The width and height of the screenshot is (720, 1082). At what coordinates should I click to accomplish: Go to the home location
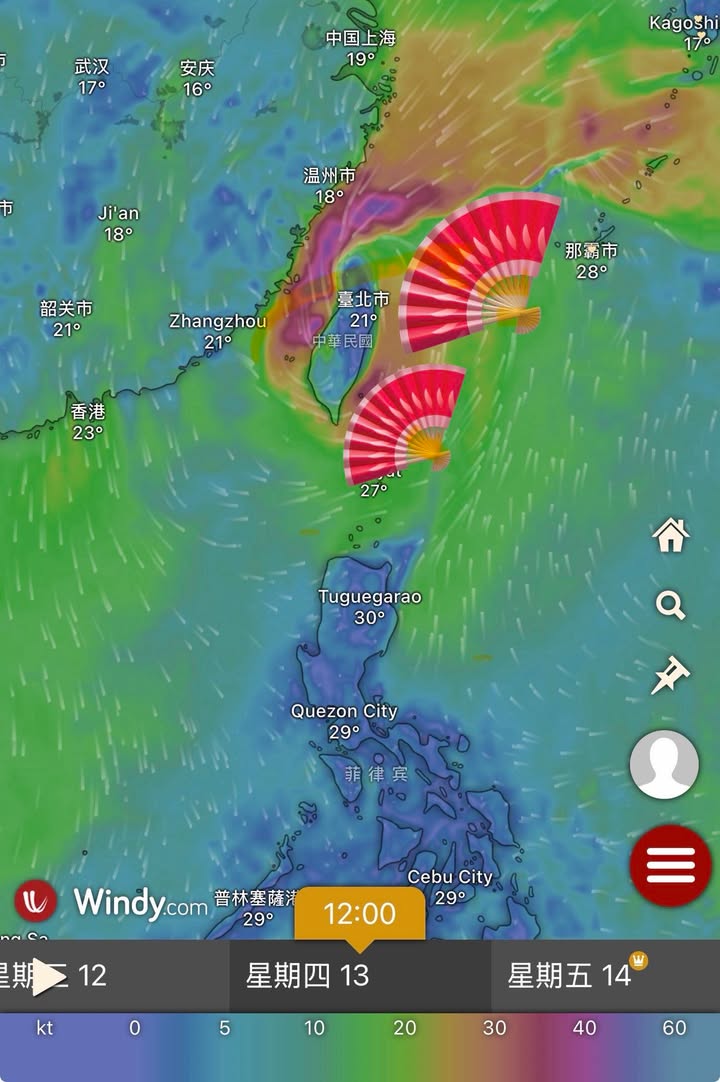pos(670,535)
